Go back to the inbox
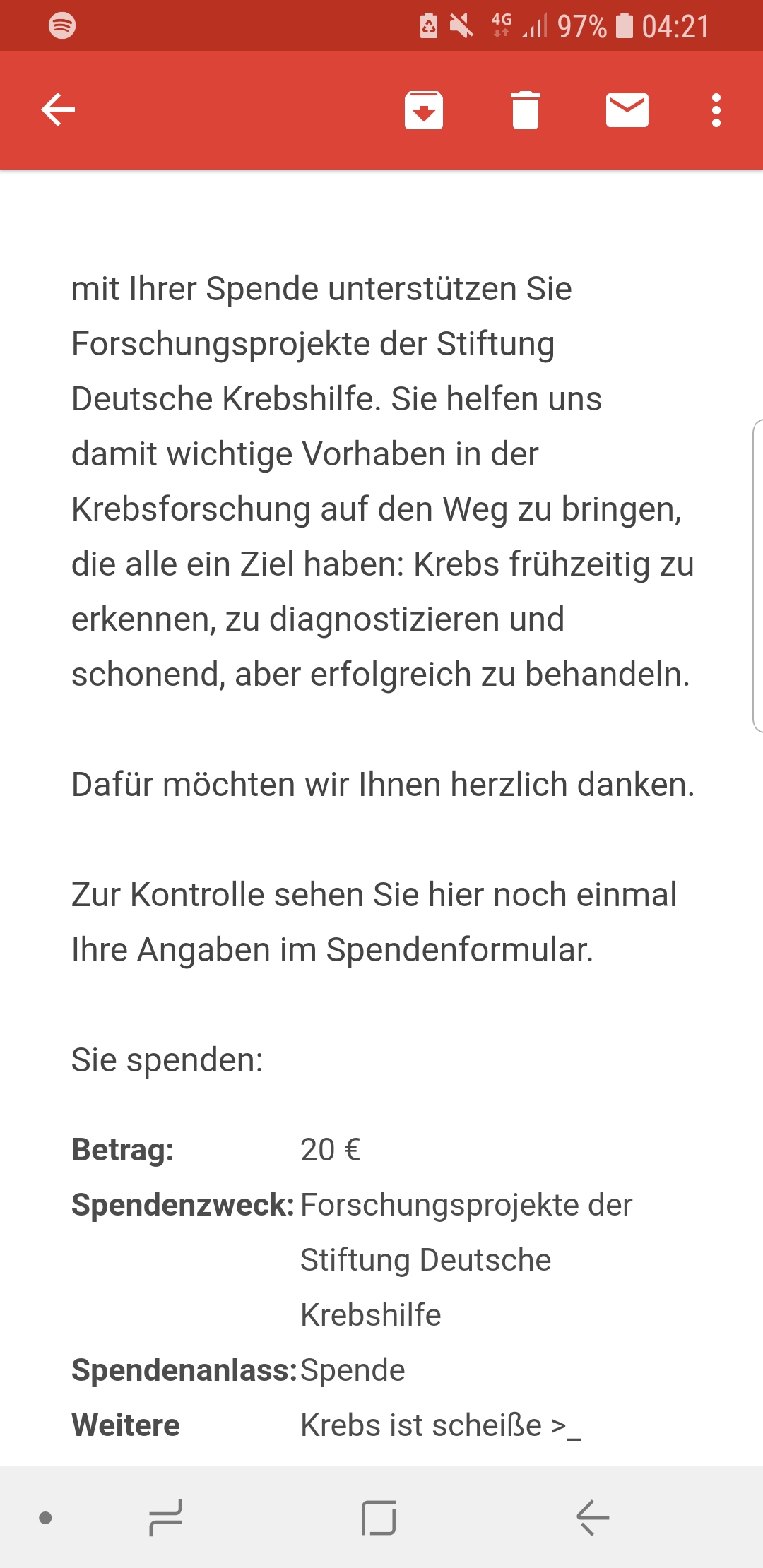 tap(58, 110)
